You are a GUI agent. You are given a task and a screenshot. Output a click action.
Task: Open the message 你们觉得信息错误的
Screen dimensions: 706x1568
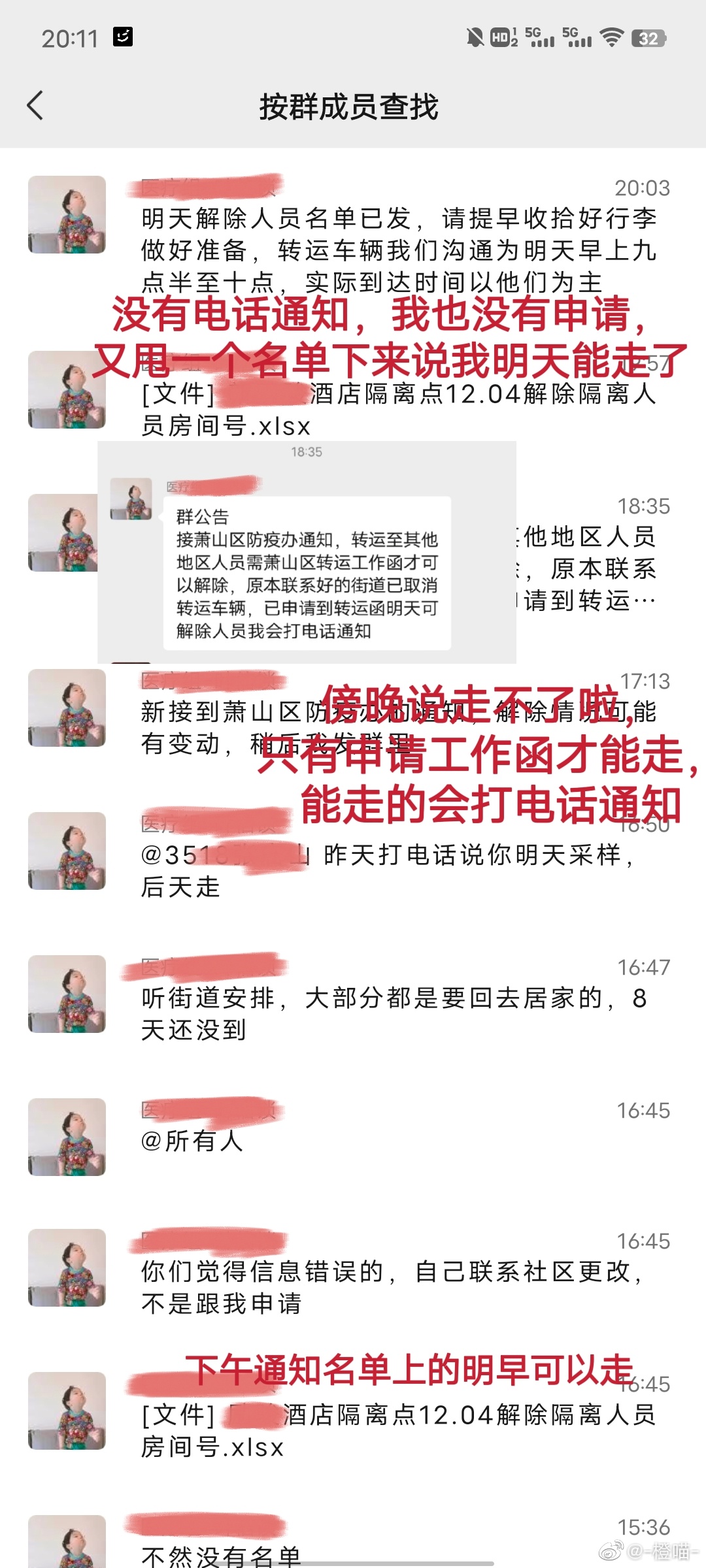point(399,1287)
